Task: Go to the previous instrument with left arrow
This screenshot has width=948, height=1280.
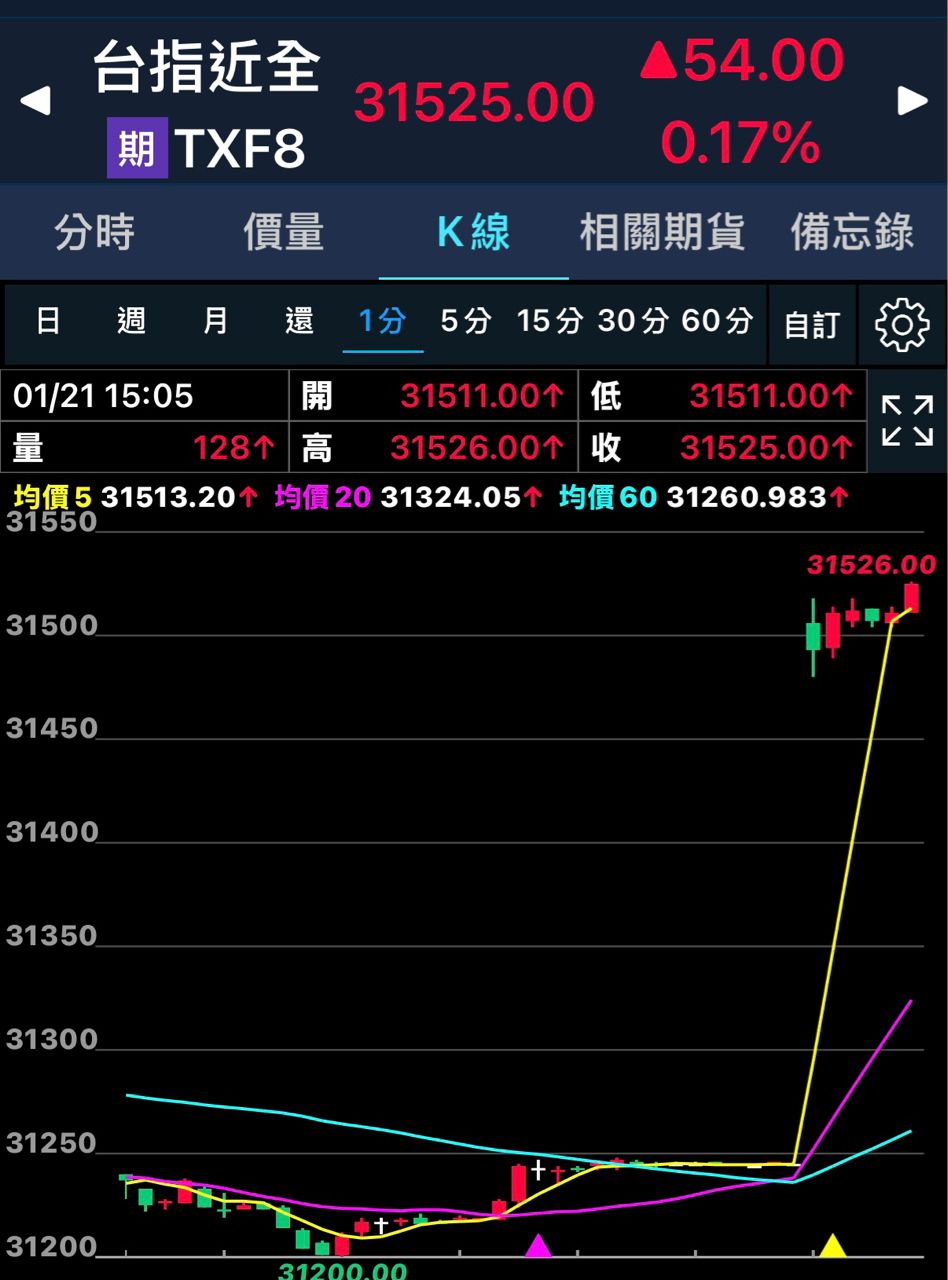Action: (x=35, y=101)
